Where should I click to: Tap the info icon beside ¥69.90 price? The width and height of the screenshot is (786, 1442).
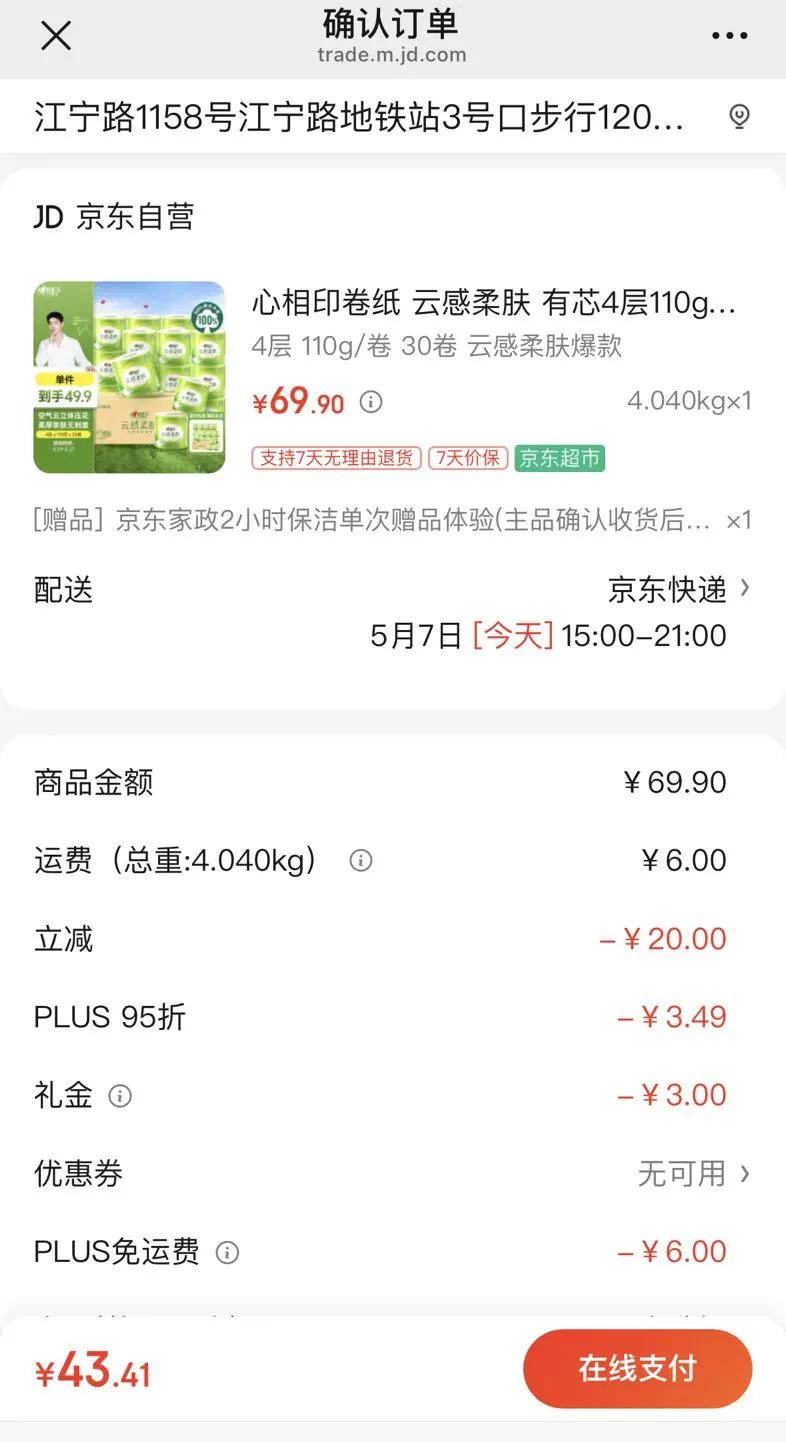371,402
